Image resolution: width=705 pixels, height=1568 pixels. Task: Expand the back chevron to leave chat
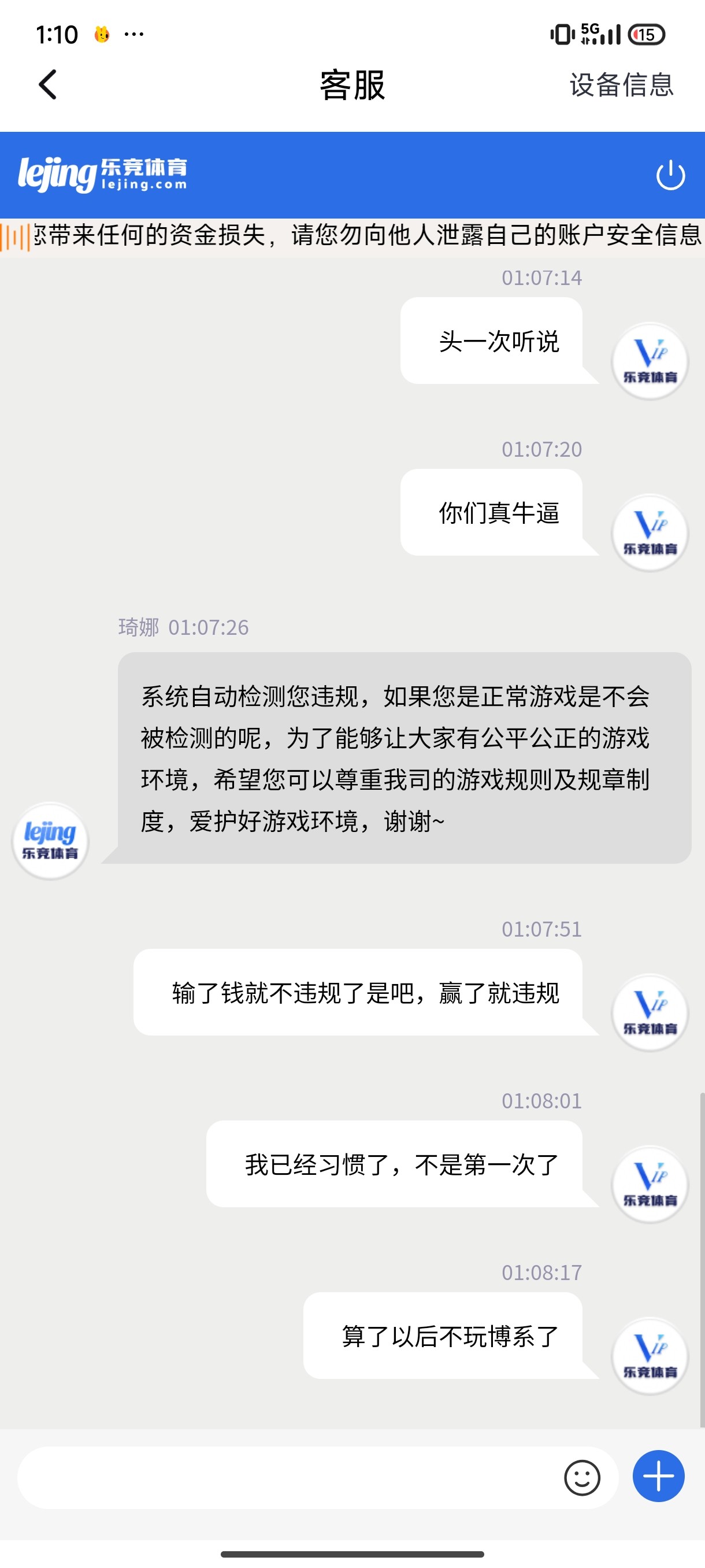coord(47,85)
